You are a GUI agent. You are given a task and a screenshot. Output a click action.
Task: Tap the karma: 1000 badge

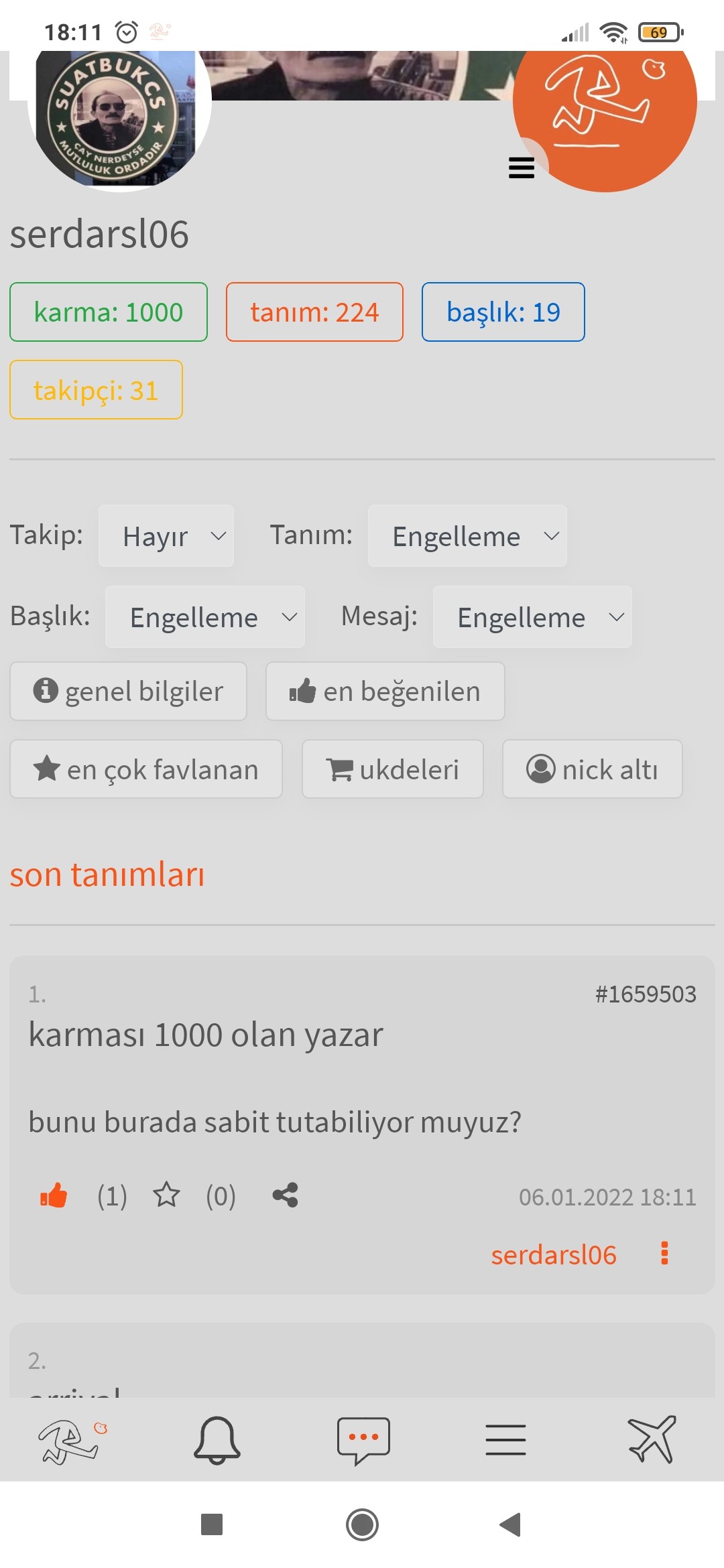(x=109, y=312)
